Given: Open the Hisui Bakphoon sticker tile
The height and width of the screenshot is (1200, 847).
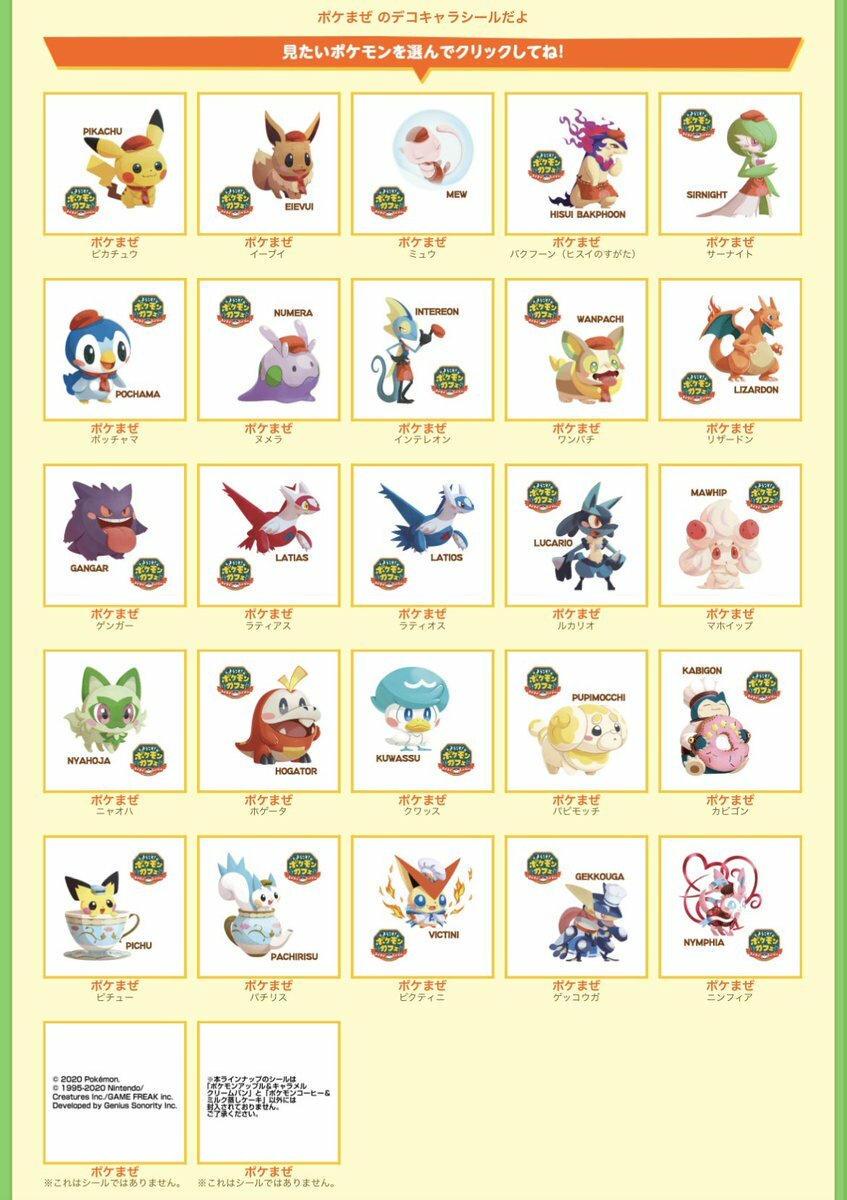Looking at the screenshot, I should [576, 164].
